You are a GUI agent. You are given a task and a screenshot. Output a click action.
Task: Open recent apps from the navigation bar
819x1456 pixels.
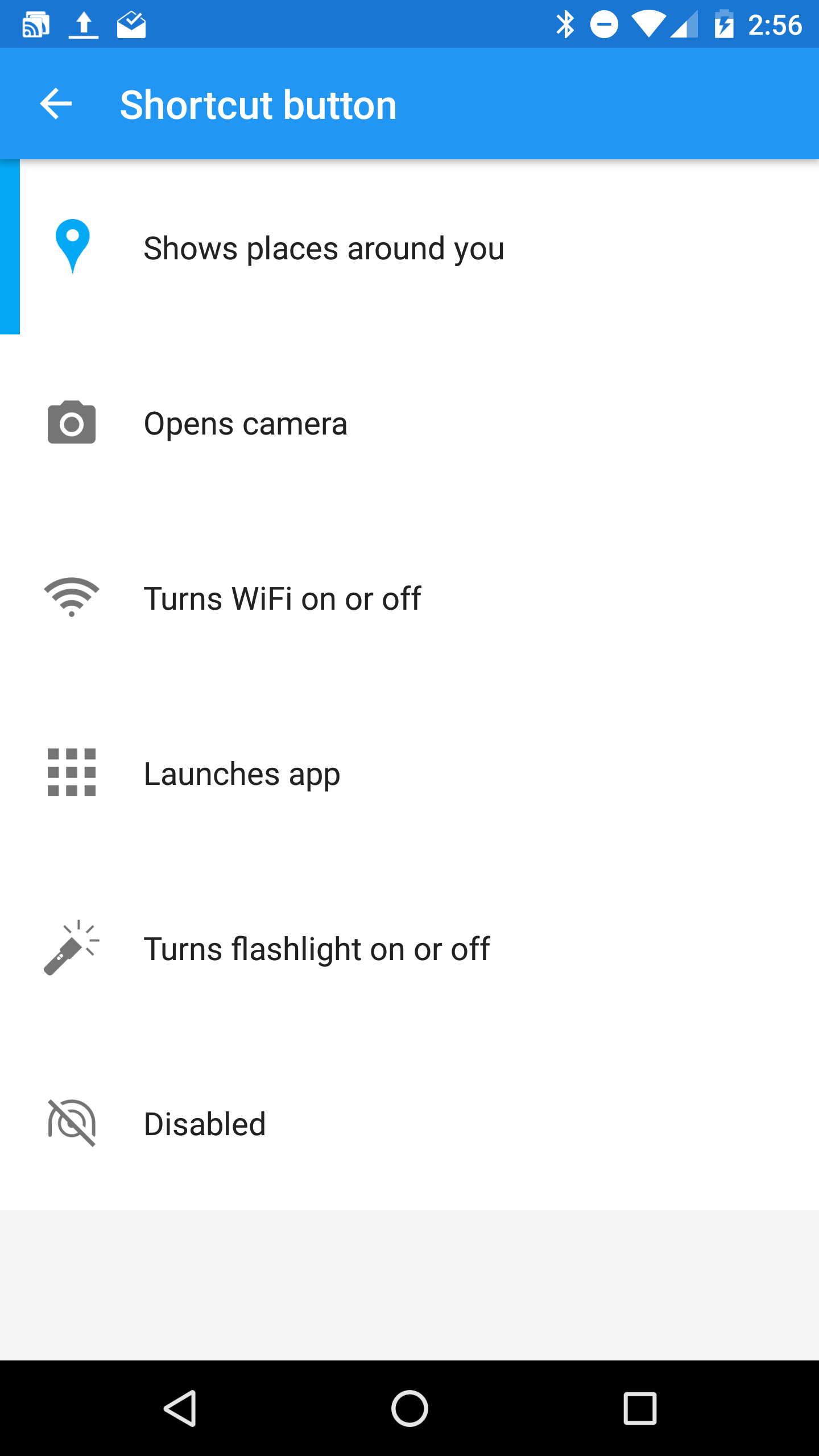[640, 1408]
